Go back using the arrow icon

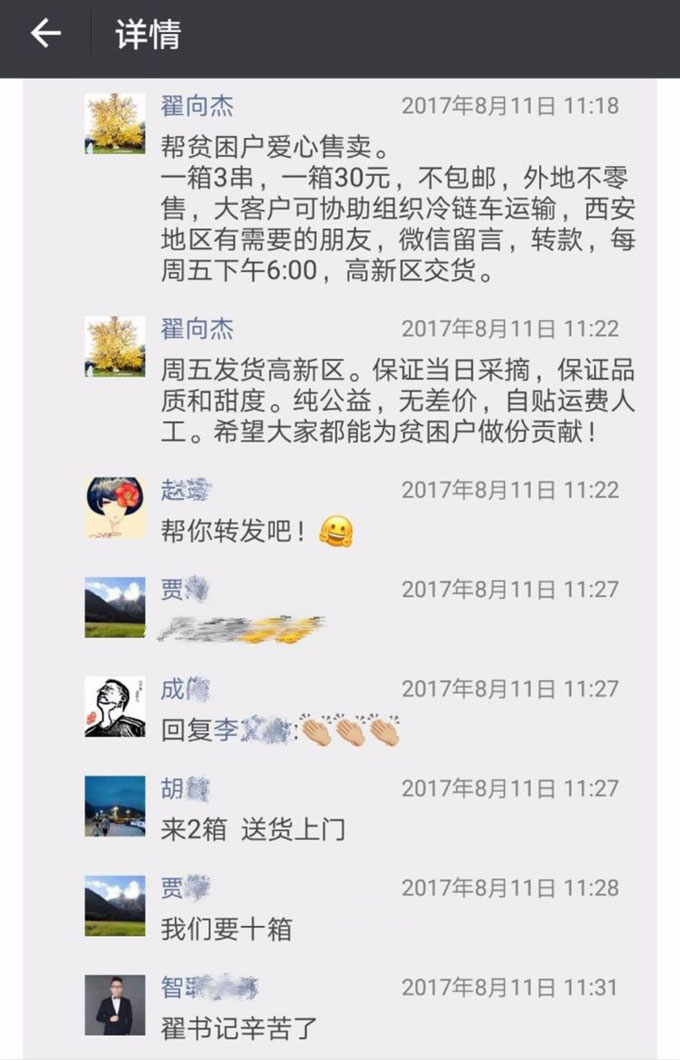pos(45,34)
